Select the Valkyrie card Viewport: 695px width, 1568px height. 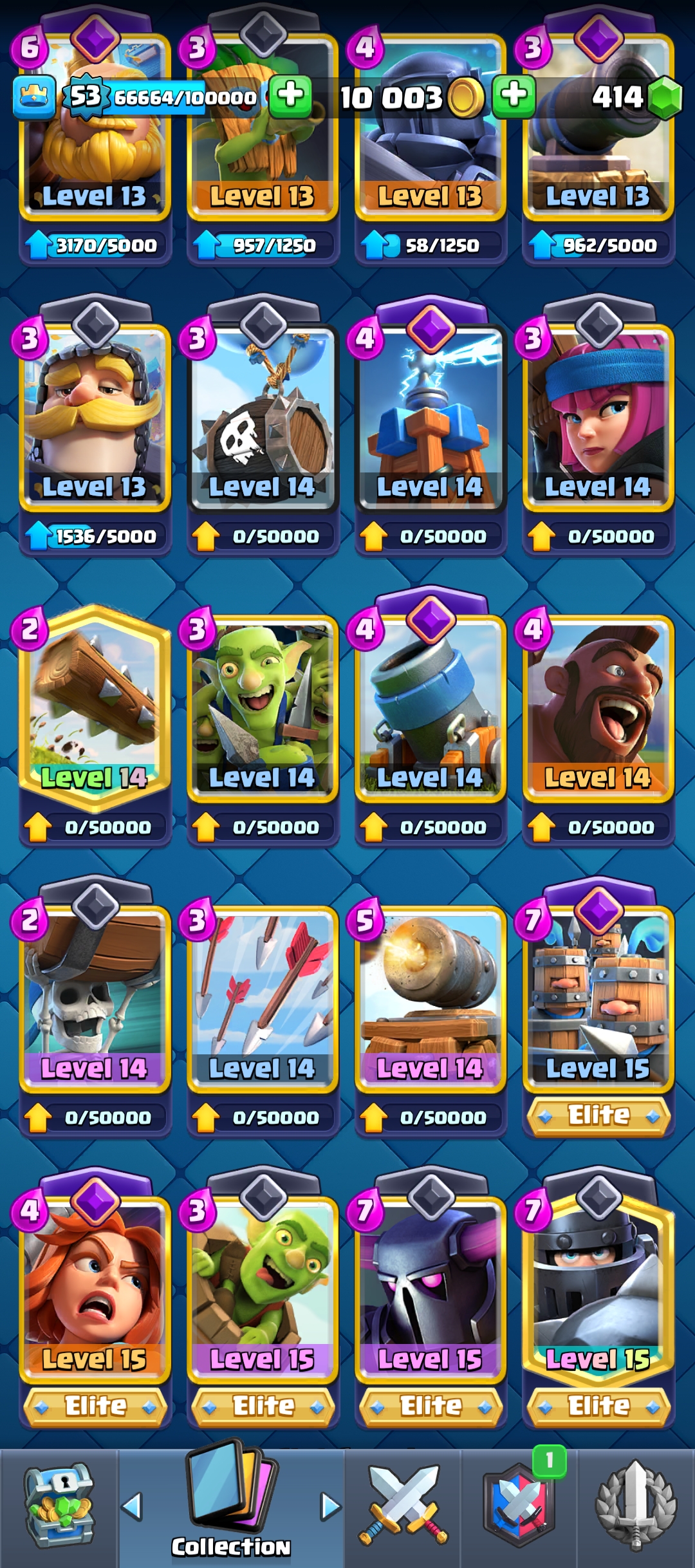point(95,1287)
